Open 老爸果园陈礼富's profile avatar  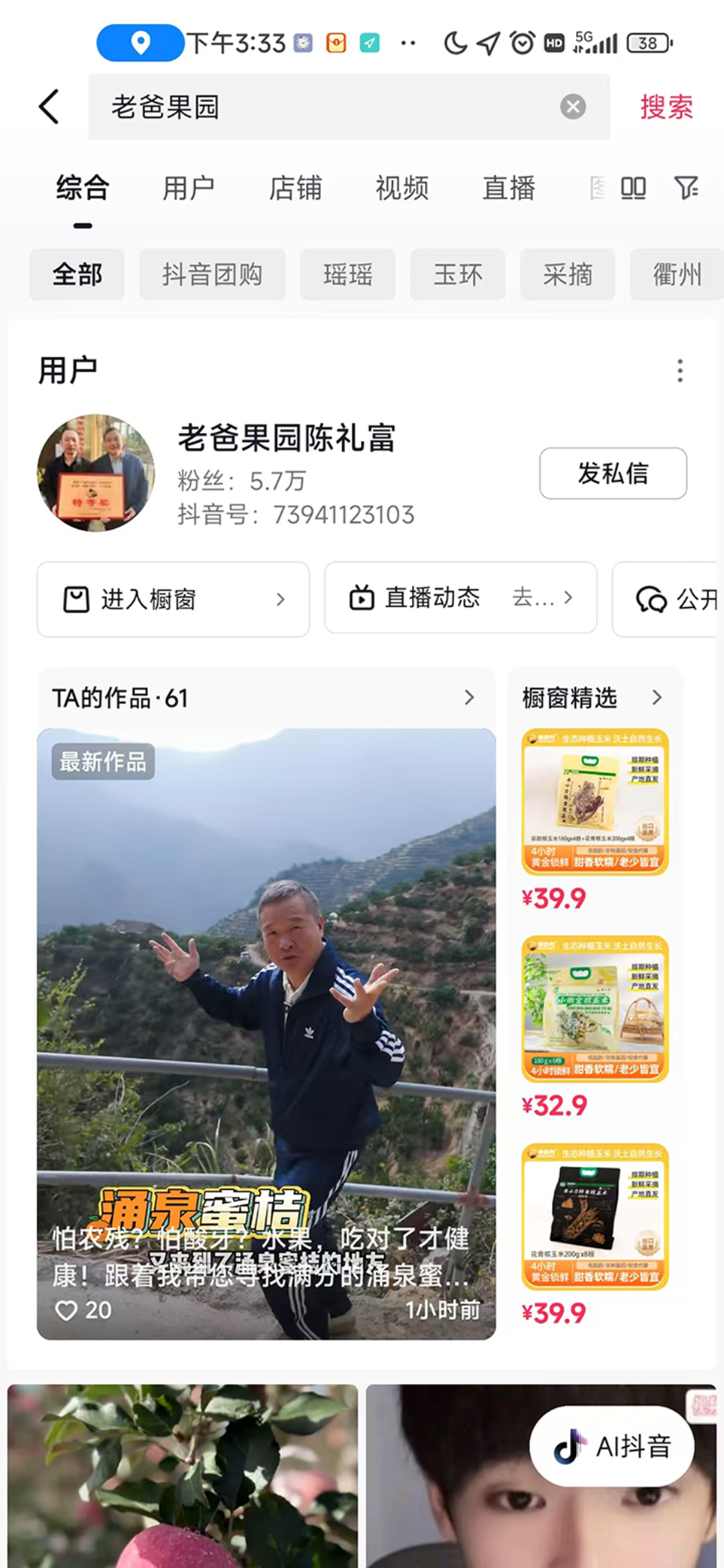95,473
